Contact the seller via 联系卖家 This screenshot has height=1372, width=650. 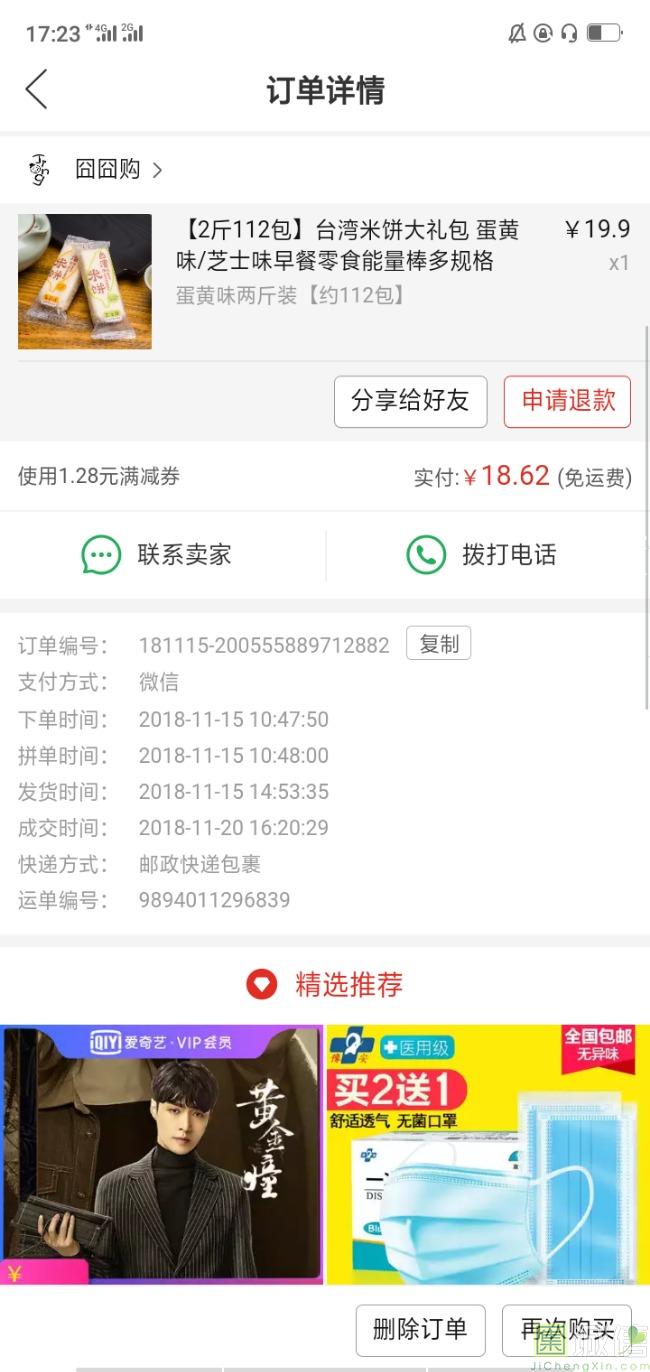click(158, 555)
